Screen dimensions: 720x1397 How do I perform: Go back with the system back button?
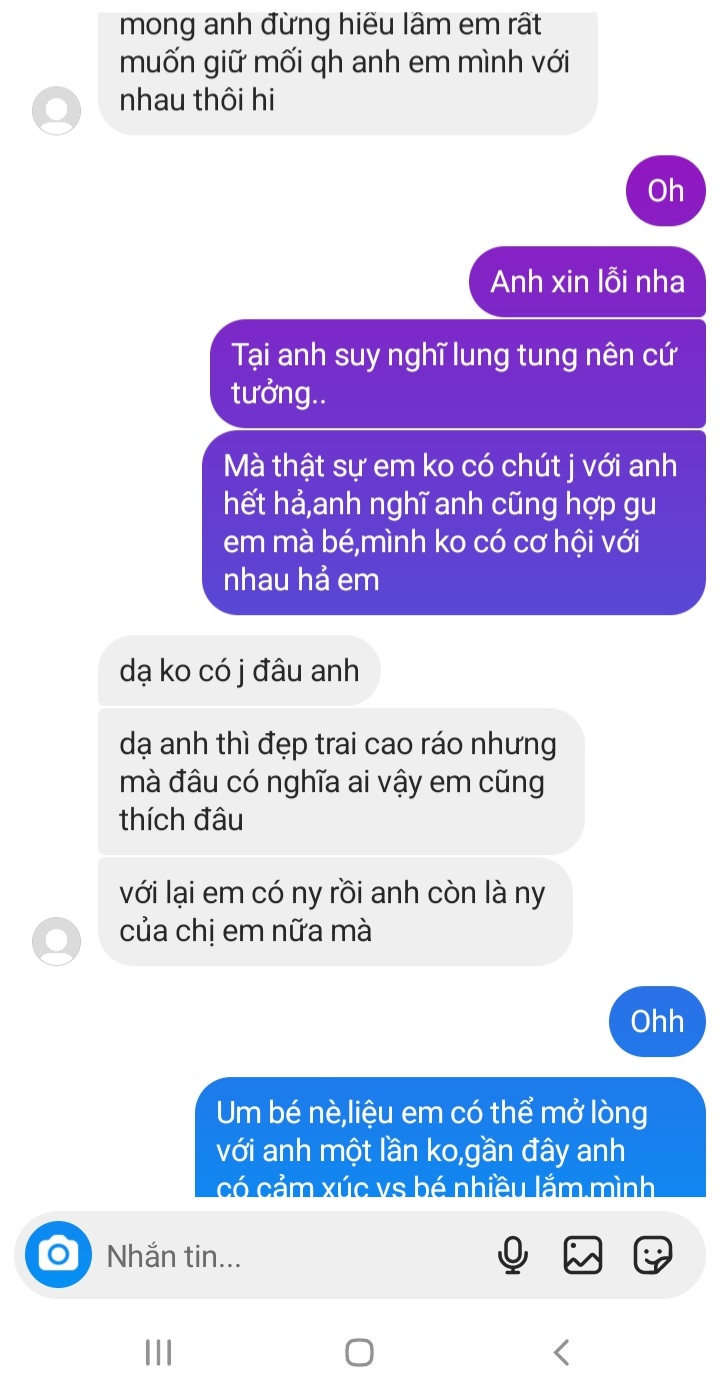(561, 1353)
